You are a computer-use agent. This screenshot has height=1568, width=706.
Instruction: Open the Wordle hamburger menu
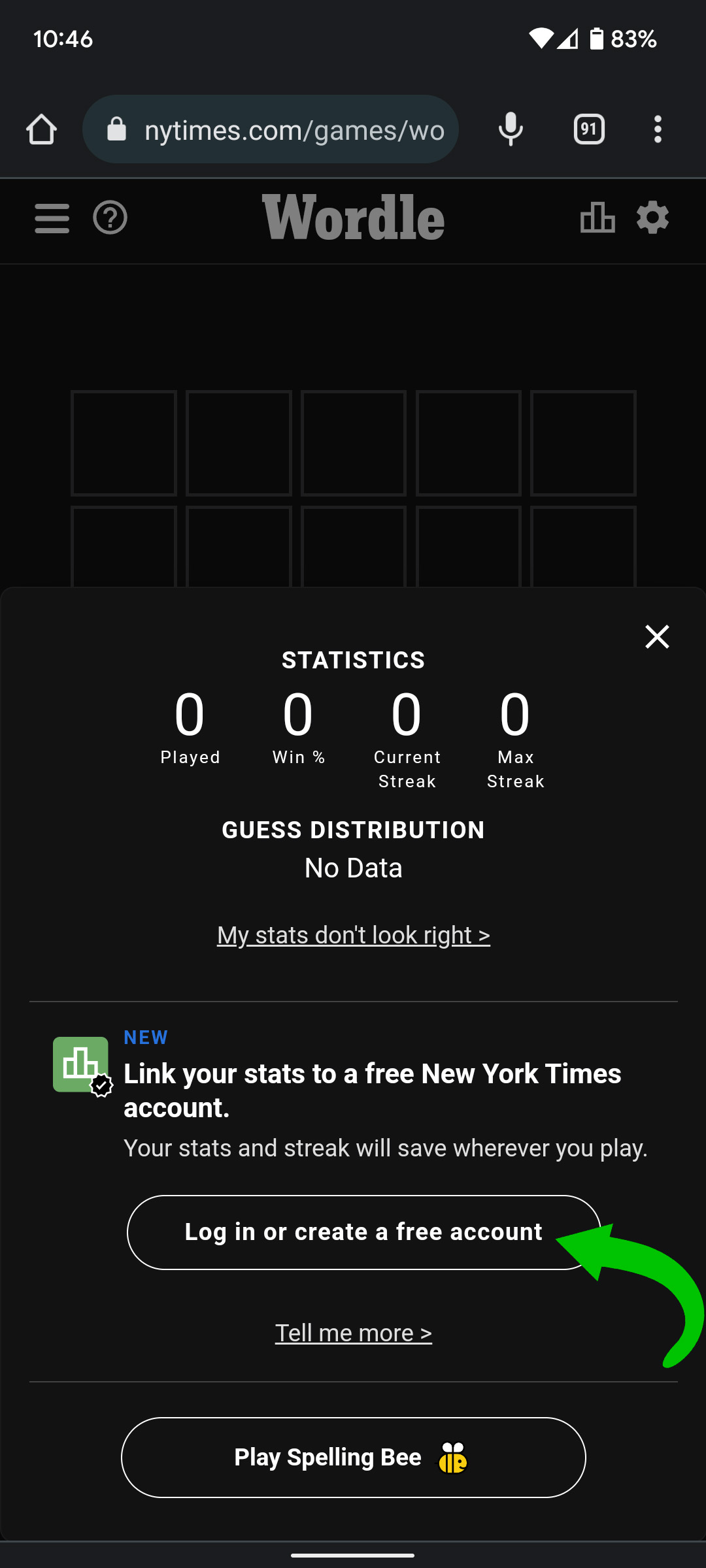[51, 220]
